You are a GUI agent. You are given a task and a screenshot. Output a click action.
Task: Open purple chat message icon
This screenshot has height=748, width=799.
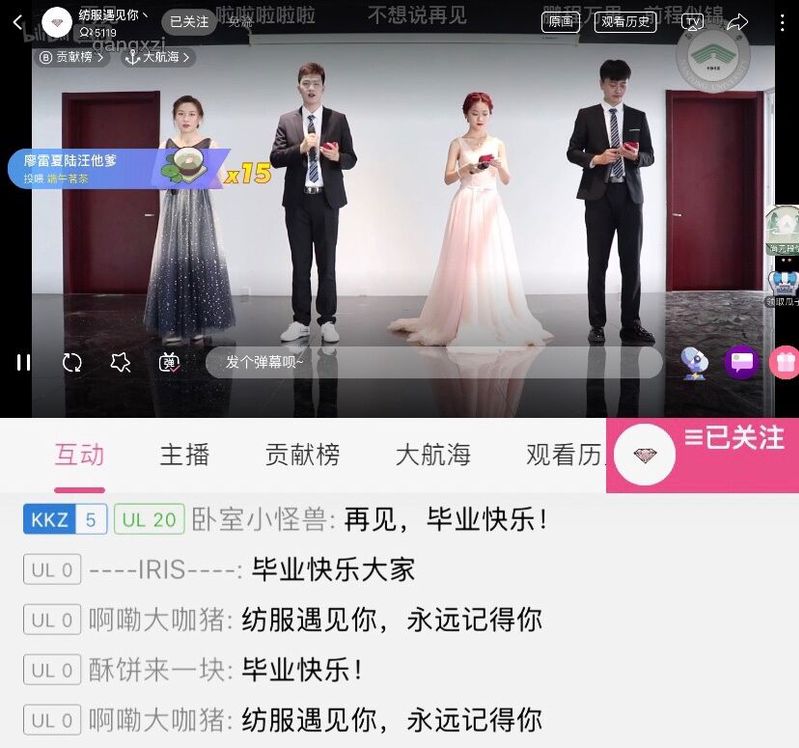(x=741, y=362)
